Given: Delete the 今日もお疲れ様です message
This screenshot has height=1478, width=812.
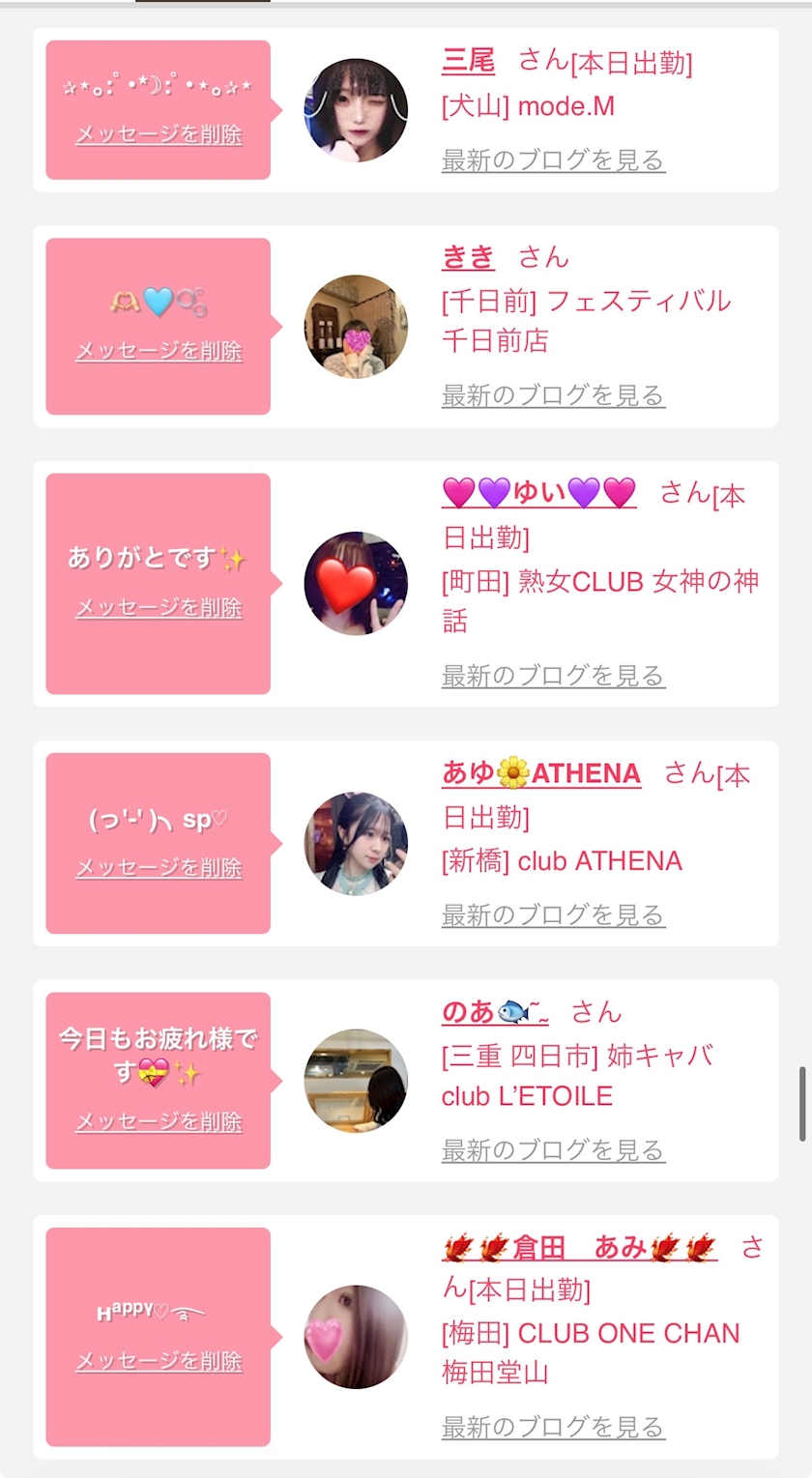Looking at the screenshot, I should pyautogui.click(x=159, y=1121).
